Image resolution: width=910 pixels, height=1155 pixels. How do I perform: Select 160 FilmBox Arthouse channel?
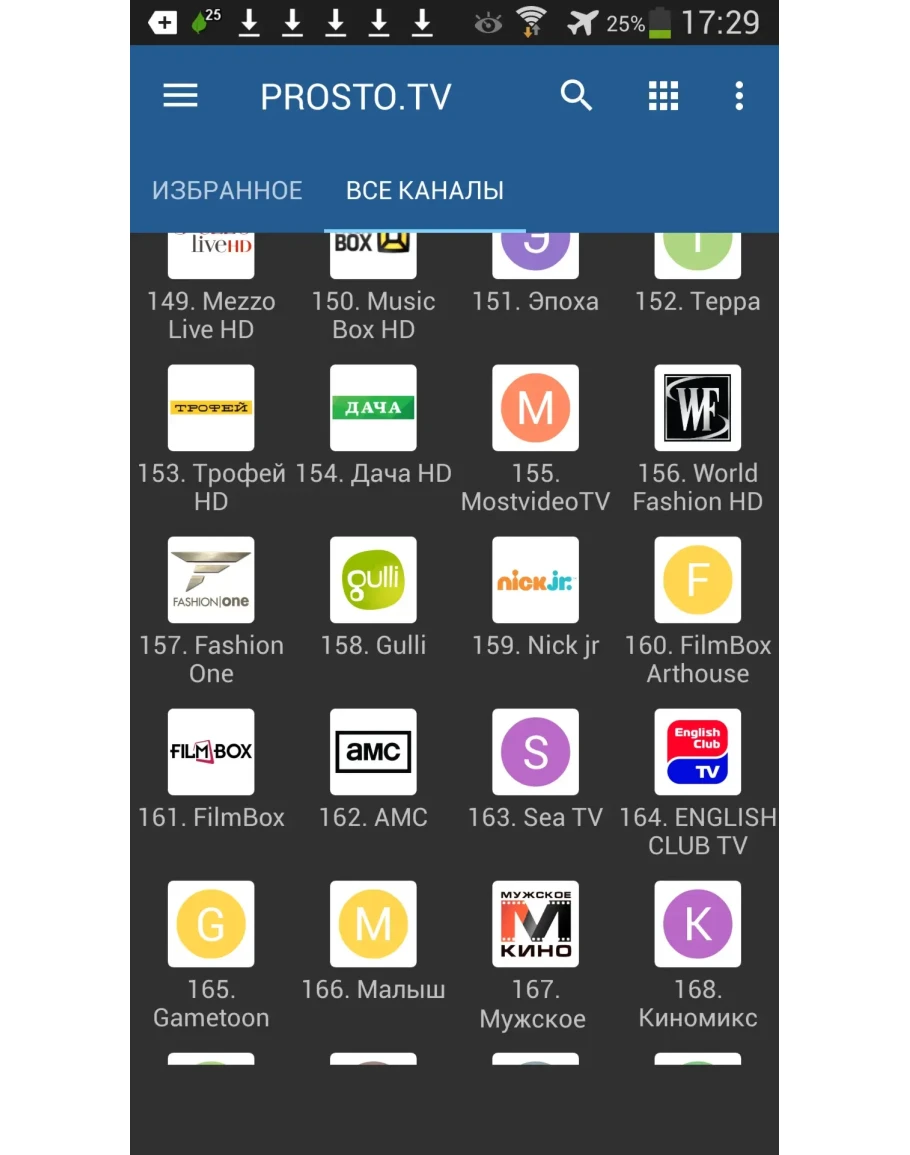(697, 580)
